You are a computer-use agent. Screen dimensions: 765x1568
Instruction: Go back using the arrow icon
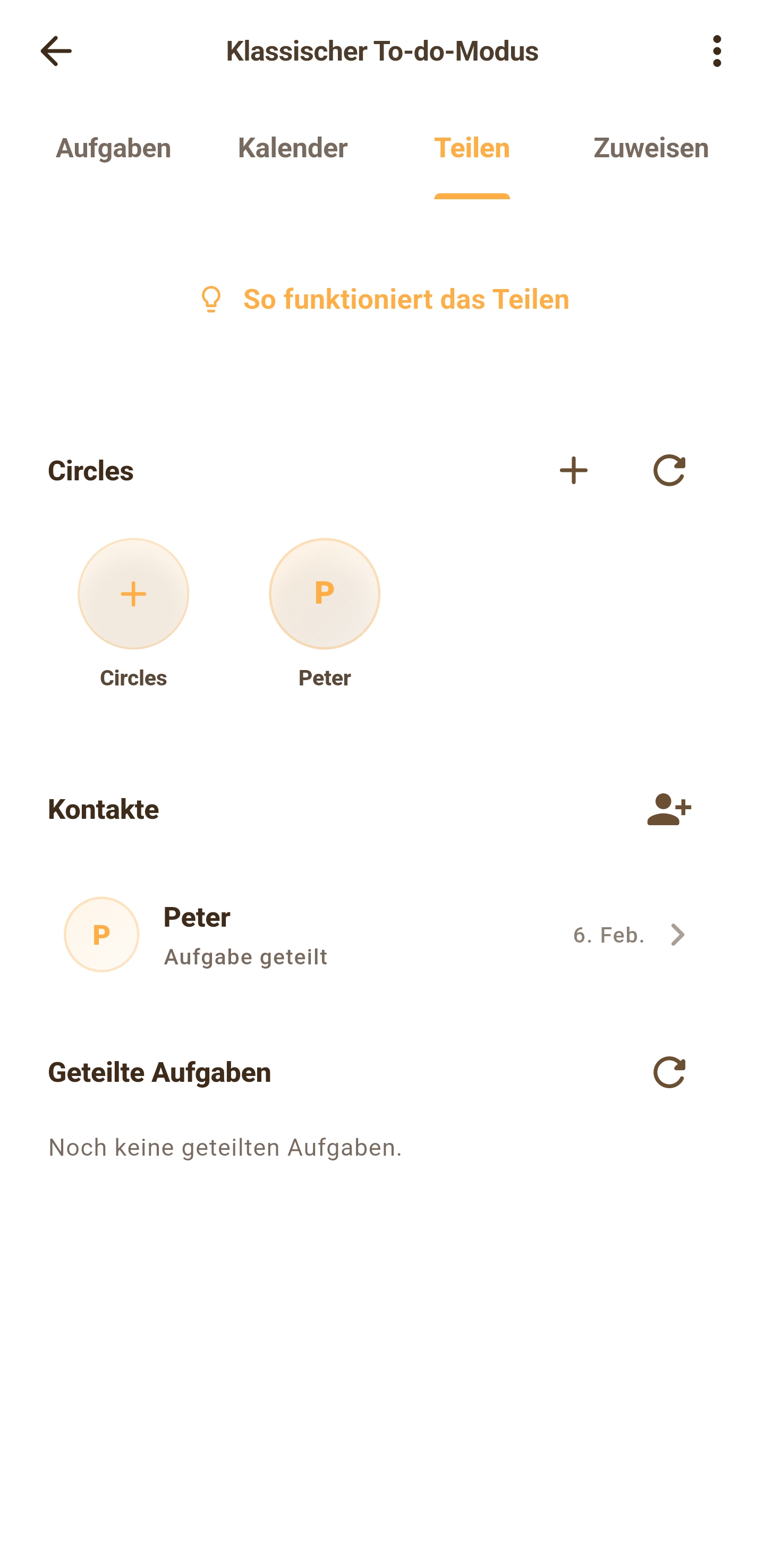tap(56, 51)
